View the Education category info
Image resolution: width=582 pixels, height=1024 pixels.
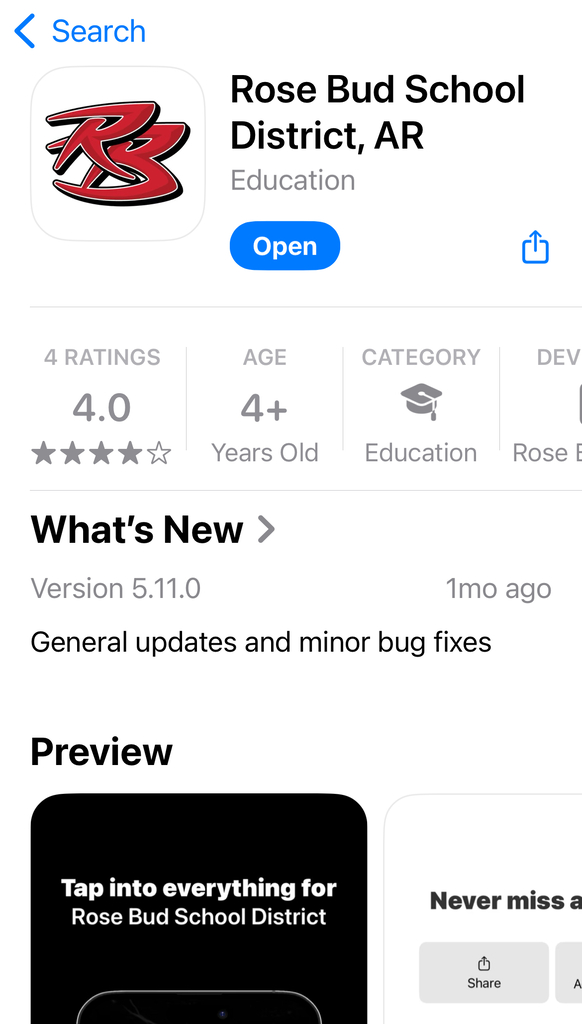[421, 406]
